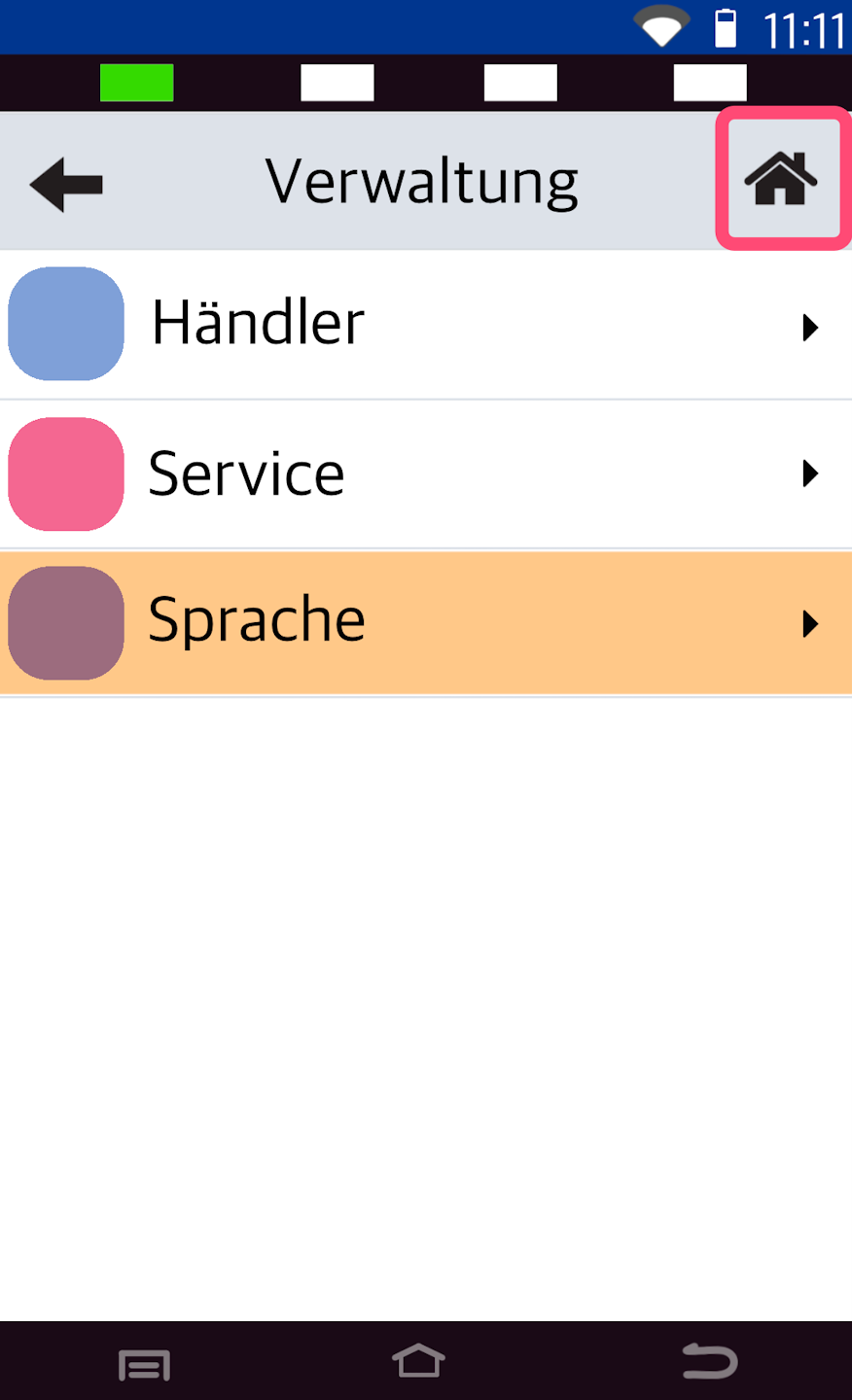Image resolution: width=852 pixels, height=1400 pixels.
Task: Open the system menu button
Action: [144, 1364]
